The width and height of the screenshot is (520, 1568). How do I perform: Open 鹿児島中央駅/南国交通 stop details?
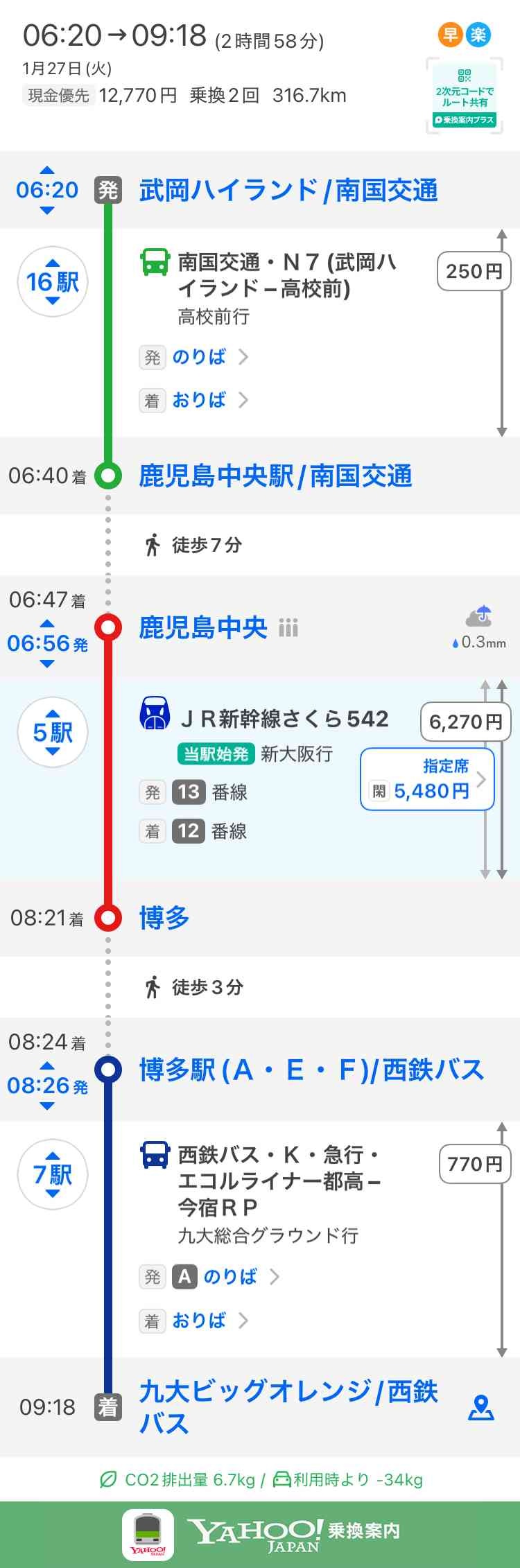pos(275,476)
